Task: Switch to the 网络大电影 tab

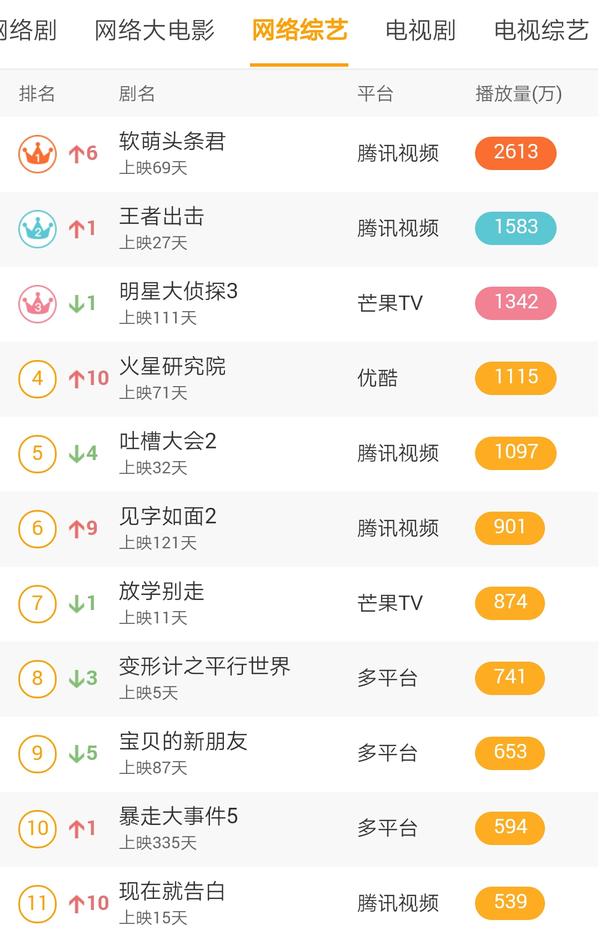Action: pyautogui.click(x=154, y=31)
